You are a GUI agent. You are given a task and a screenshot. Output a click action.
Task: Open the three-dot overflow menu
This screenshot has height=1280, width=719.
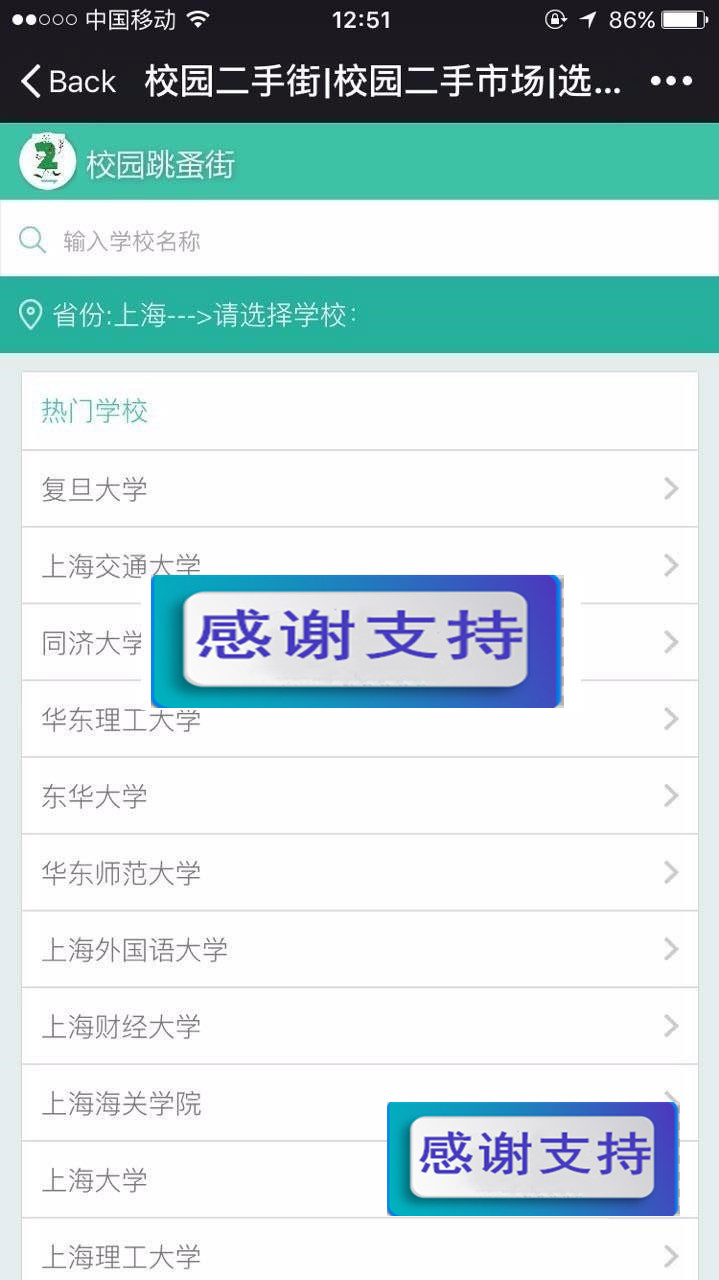click(671, 81)
